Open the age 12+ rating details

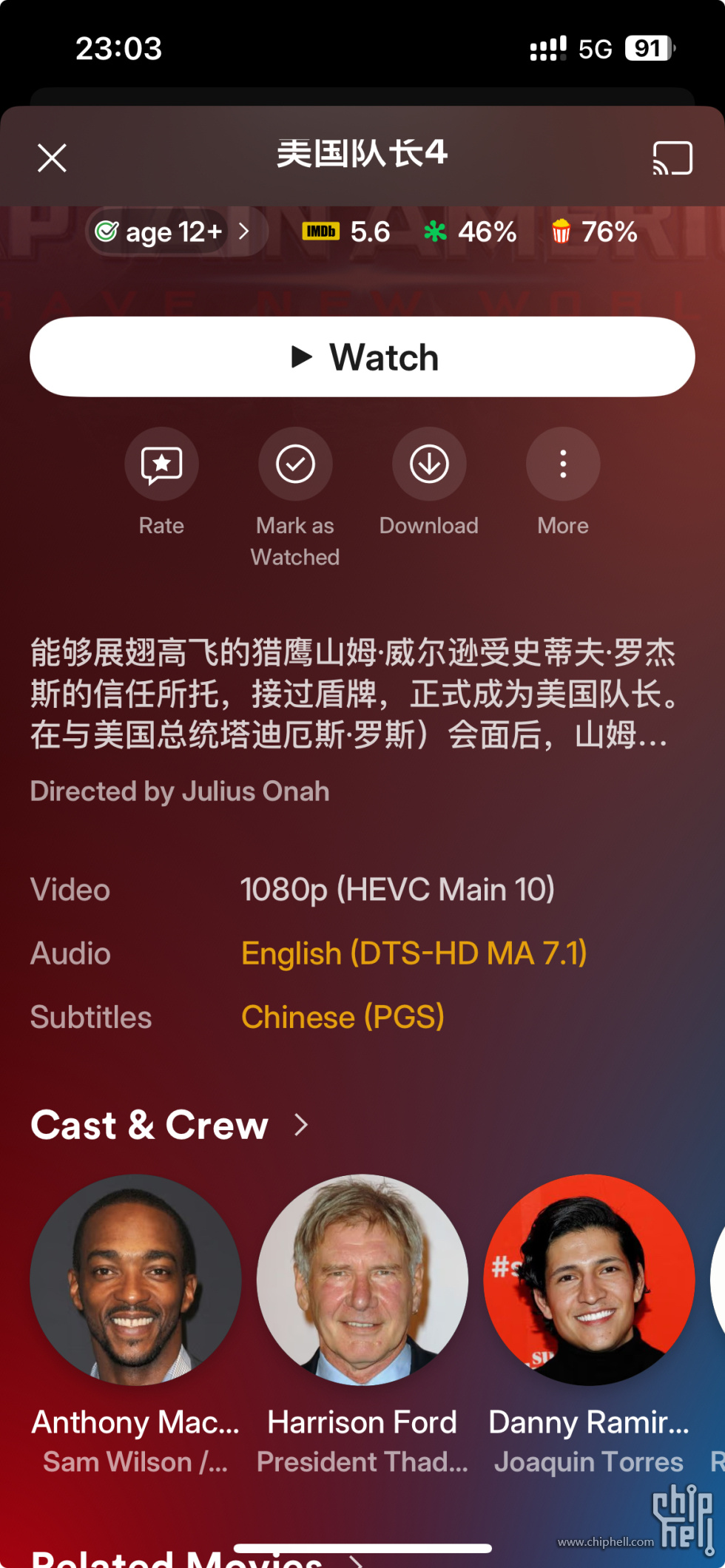175,232
